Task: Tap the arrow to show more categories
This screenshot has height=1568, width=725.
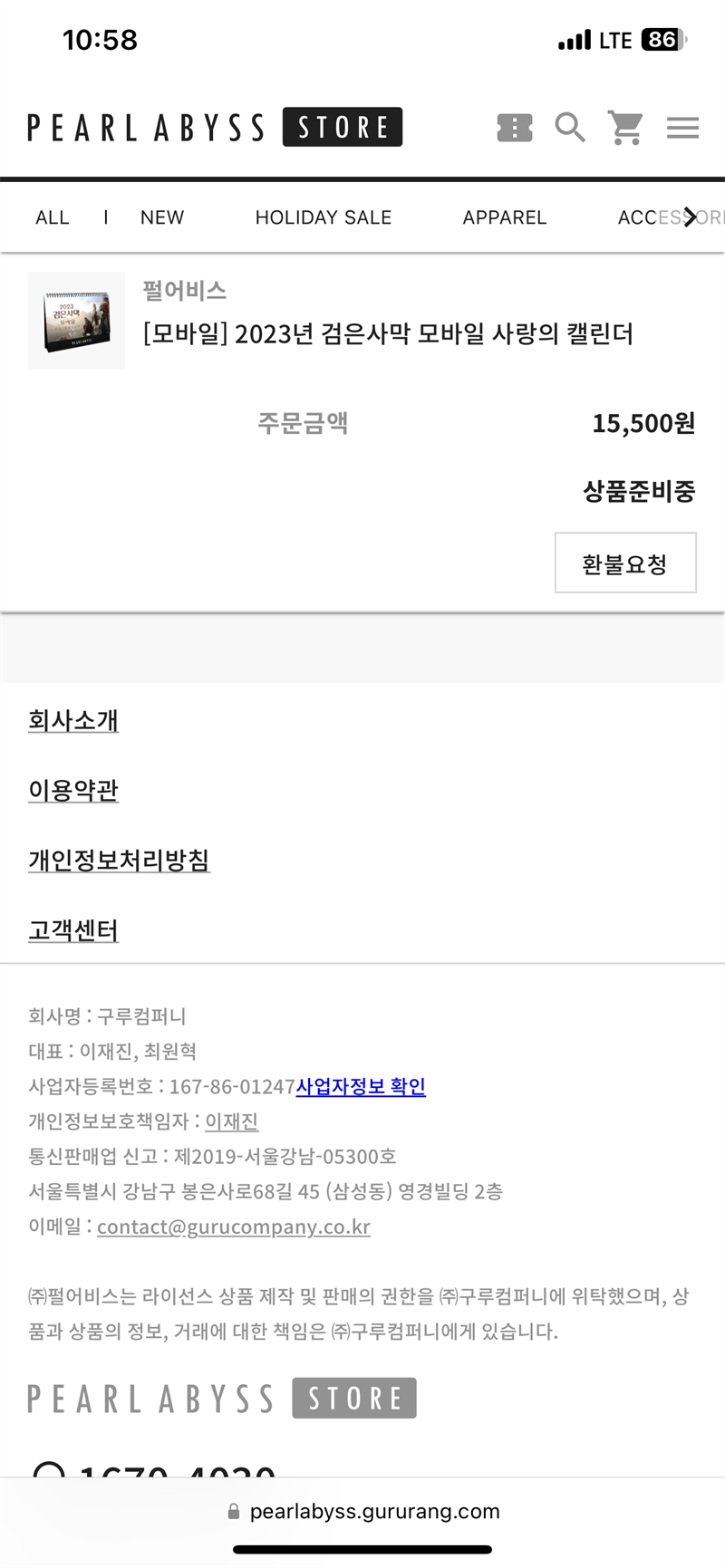Action: (691, 217)
